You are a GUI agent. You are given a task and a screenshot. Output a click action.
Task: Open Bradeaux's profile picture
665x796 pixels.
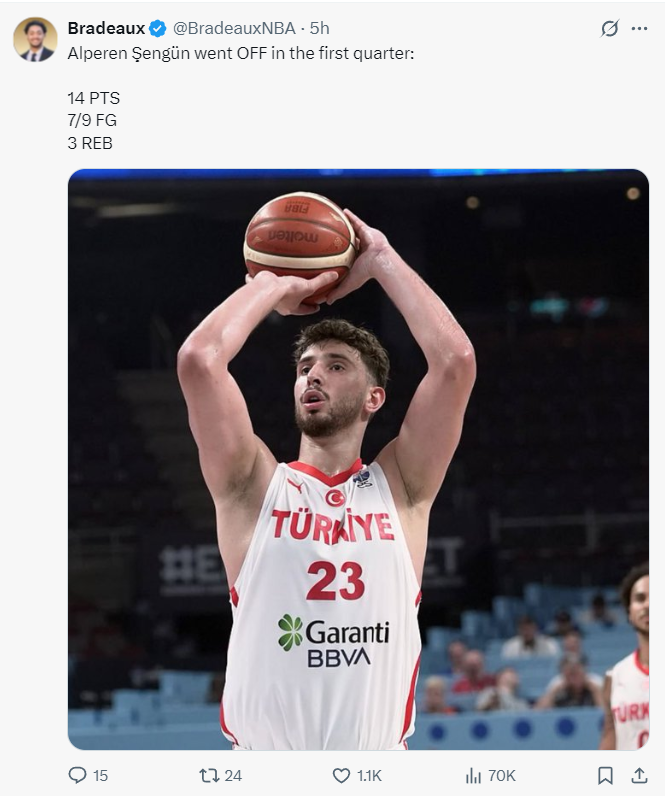click(x=35, y=39)
